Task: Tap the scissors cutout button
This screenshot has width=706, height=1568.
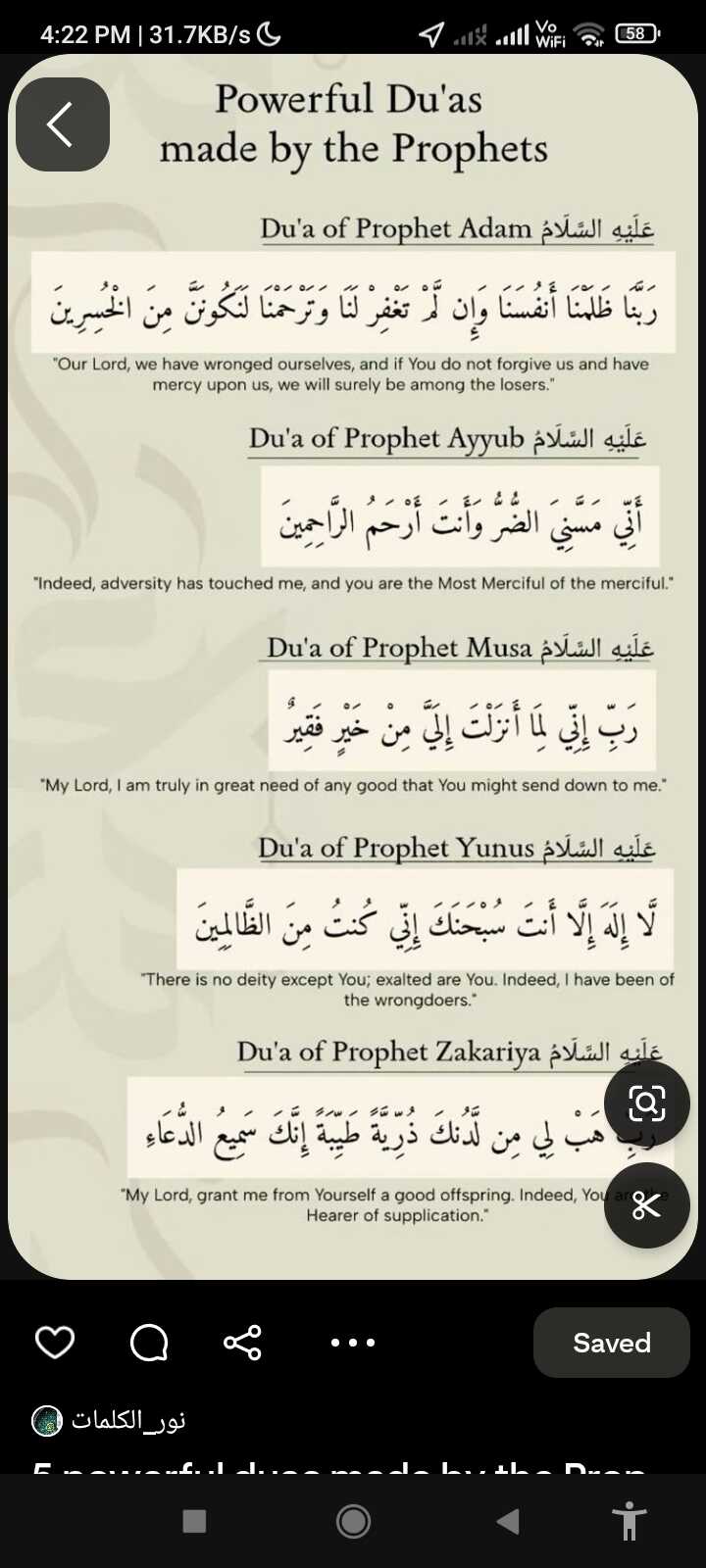Action: [x=646, y=1204]
